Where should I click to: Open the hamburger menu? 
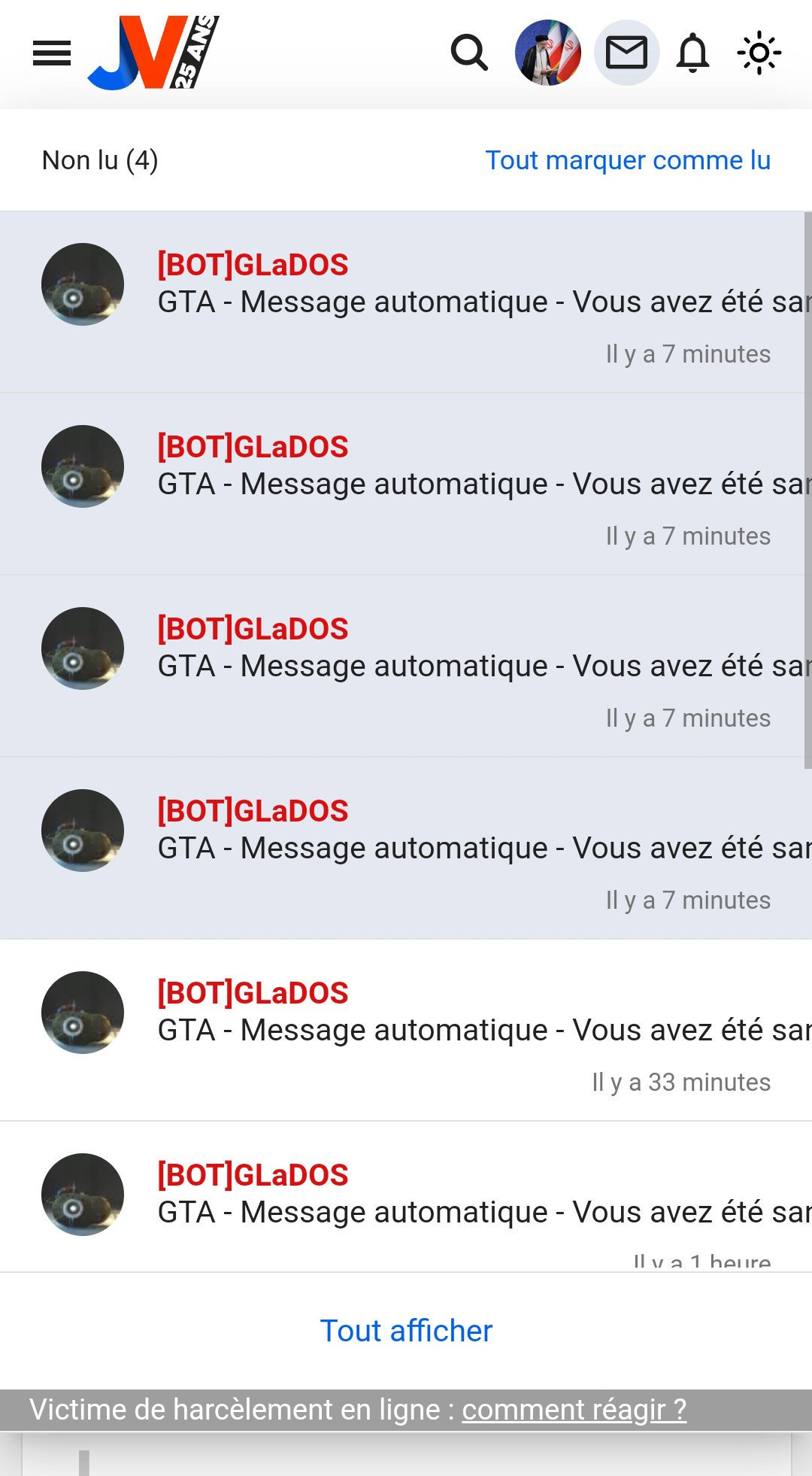[x=52, y=53]
